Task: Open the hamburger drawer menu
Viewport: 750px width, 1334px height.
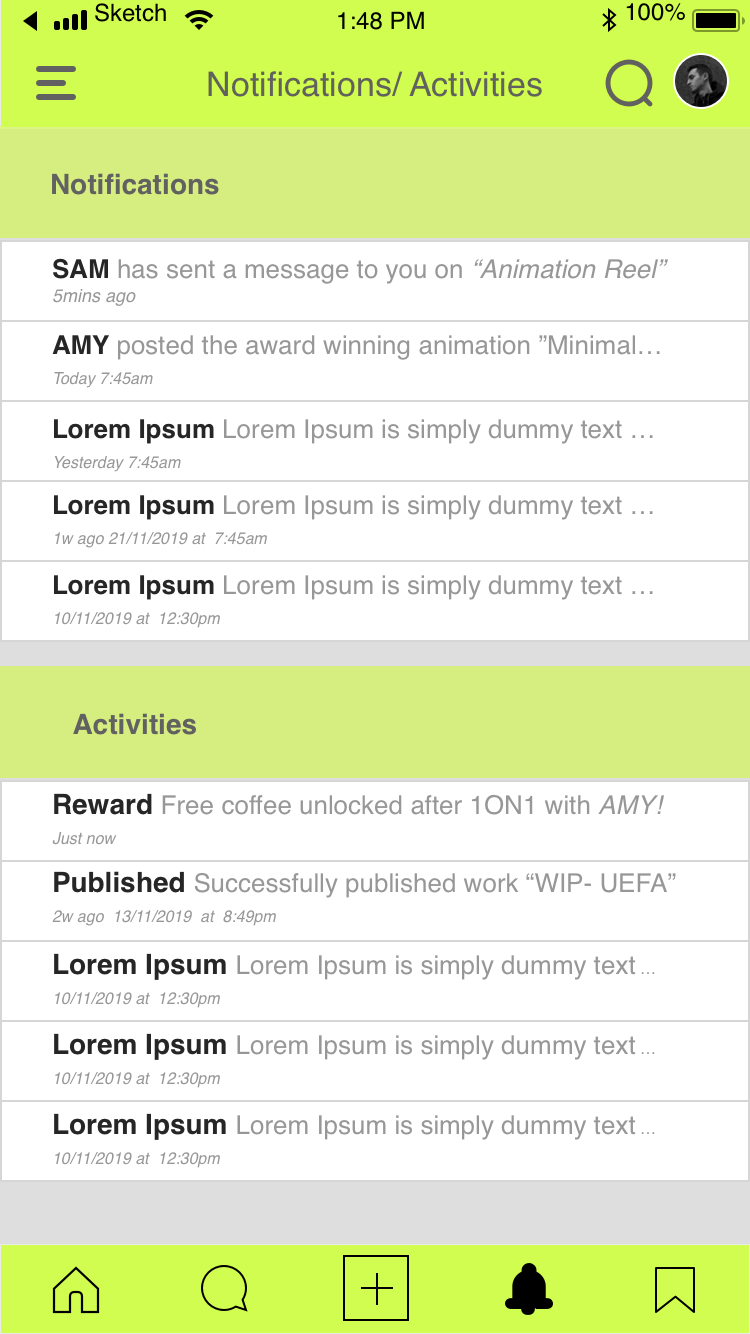Action: click(56, 83)
